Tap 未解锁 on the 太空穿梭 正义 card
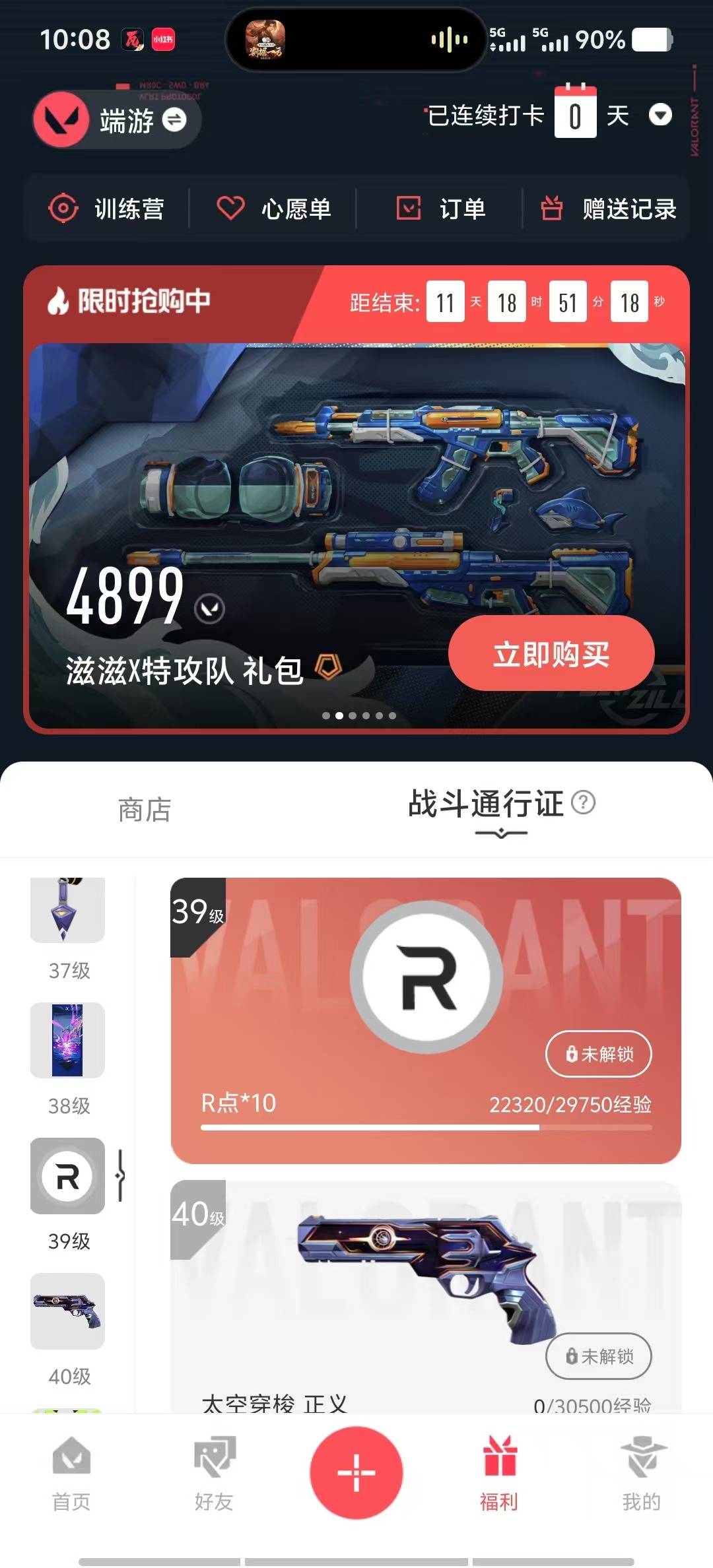Image resolution: width=713 pixels, height=1568 pixels. (599, 1356)
